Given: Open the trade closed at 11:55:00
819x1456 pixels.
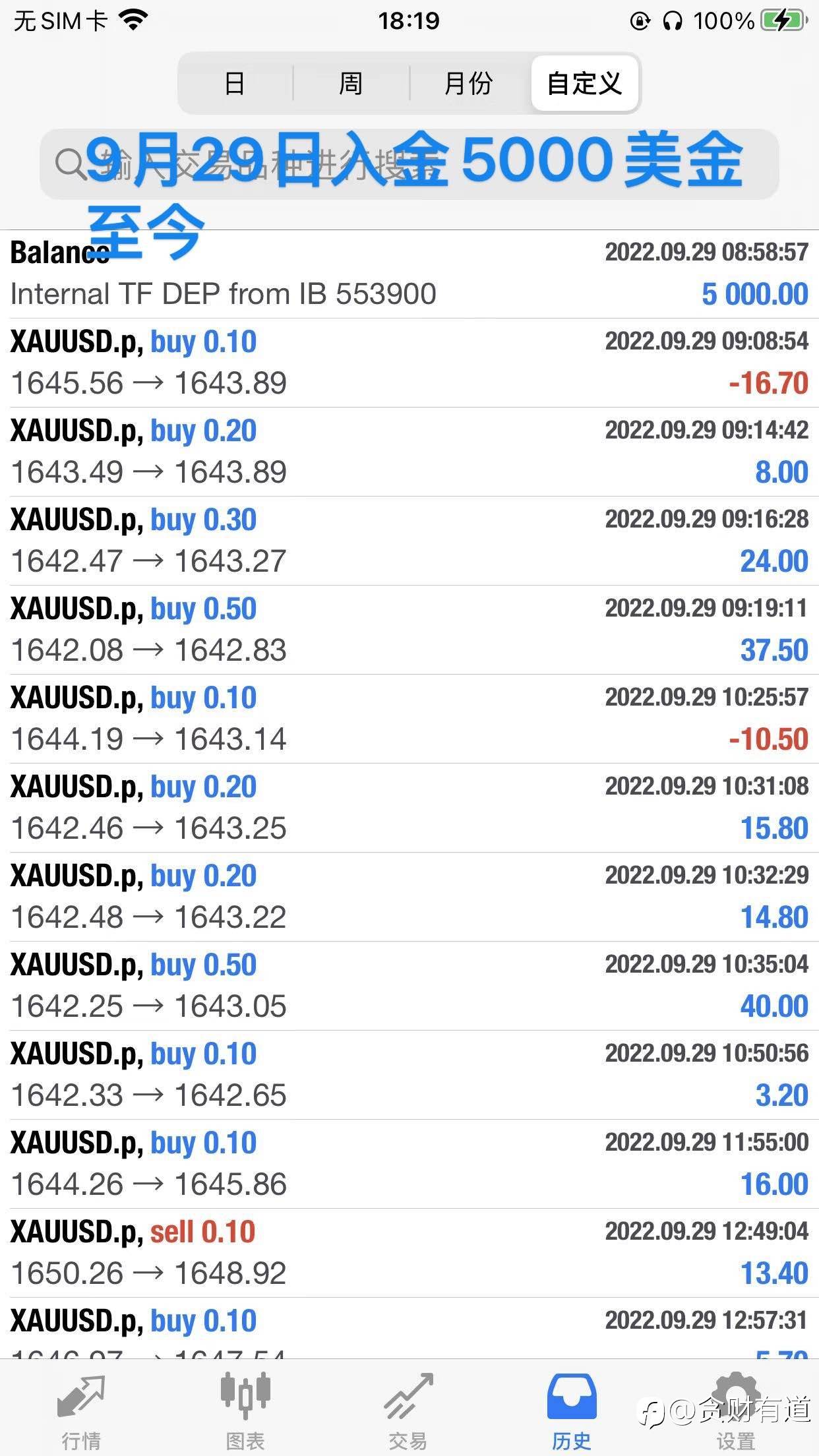Looking at the screenshot, I should coord(409,1164).
